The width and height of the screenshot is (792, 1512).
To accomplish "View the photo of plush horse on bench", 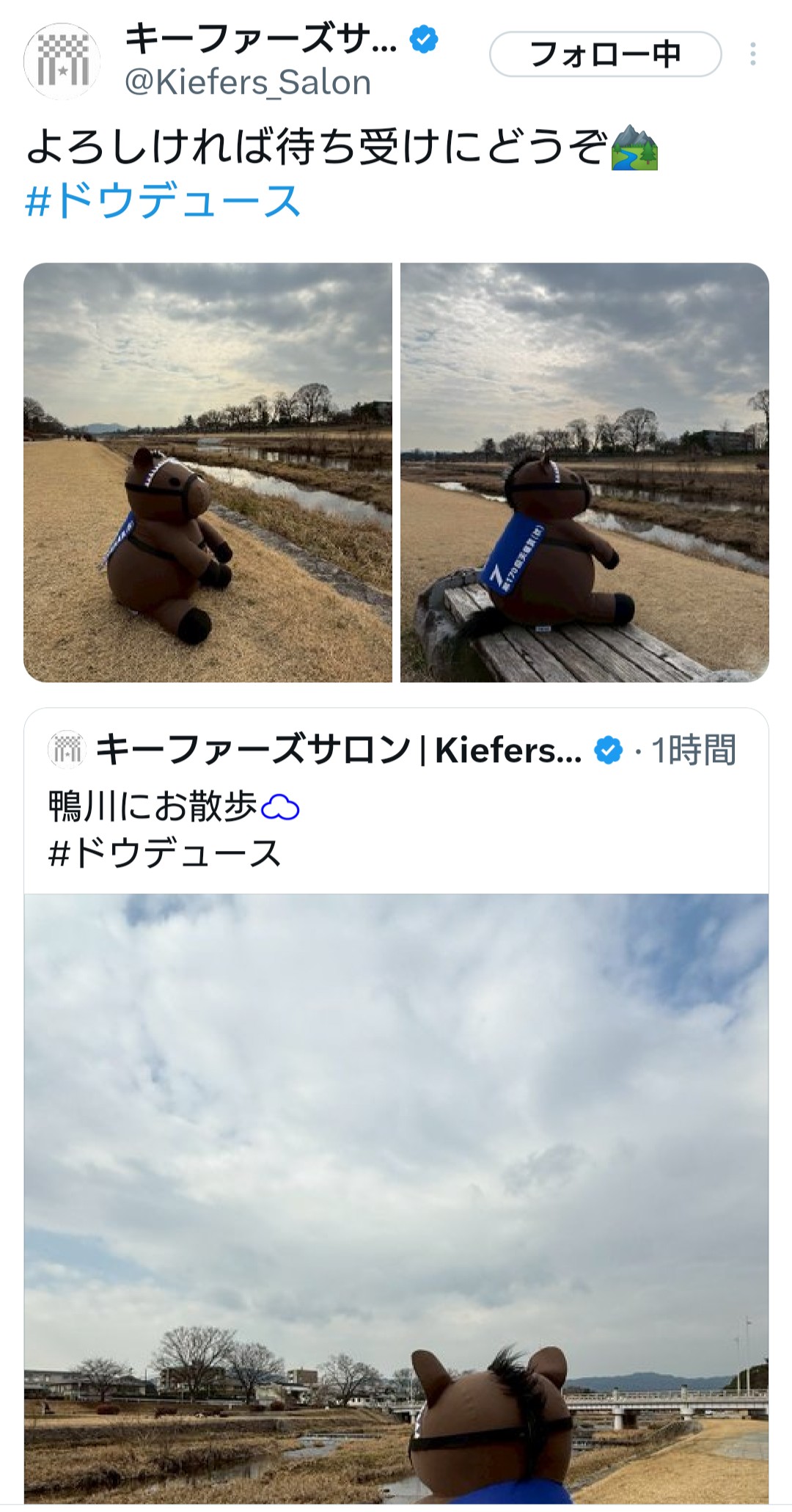I will (x=584, y=472).
